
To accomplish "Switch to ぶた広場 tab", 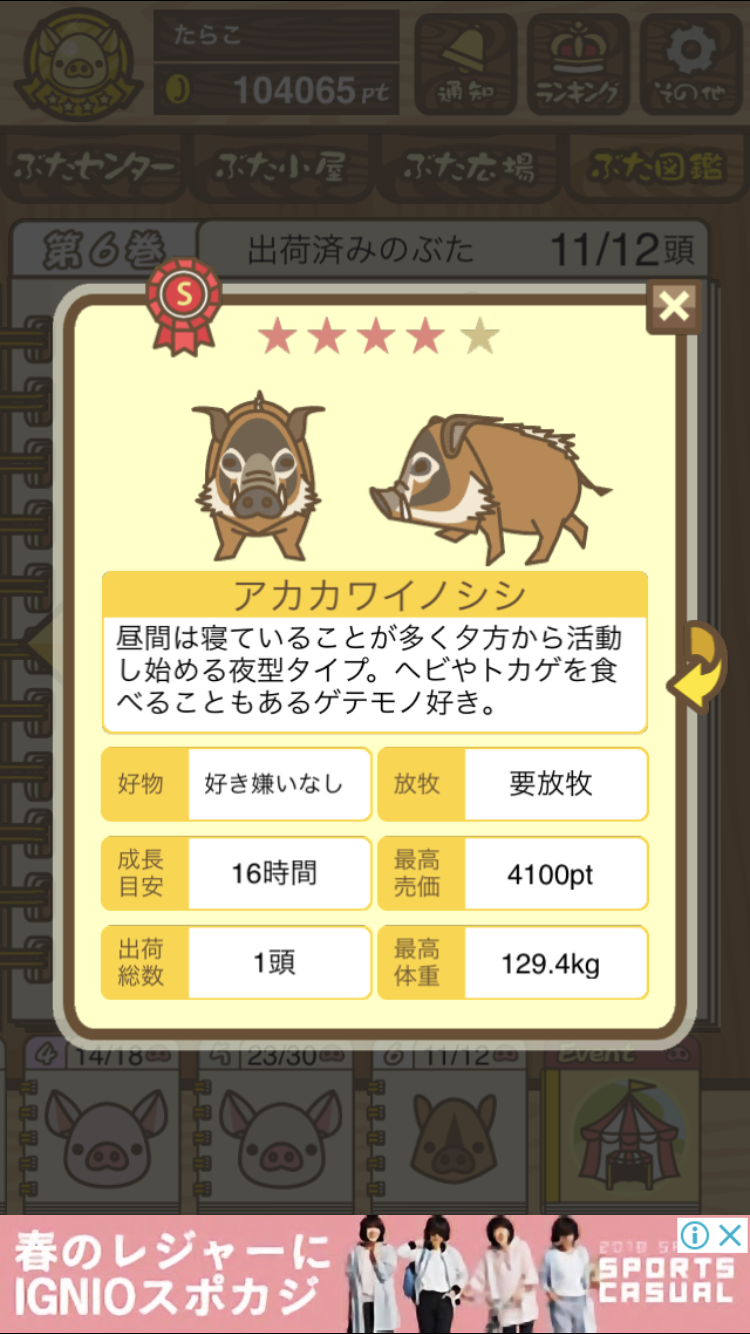I will pos(468,168).
